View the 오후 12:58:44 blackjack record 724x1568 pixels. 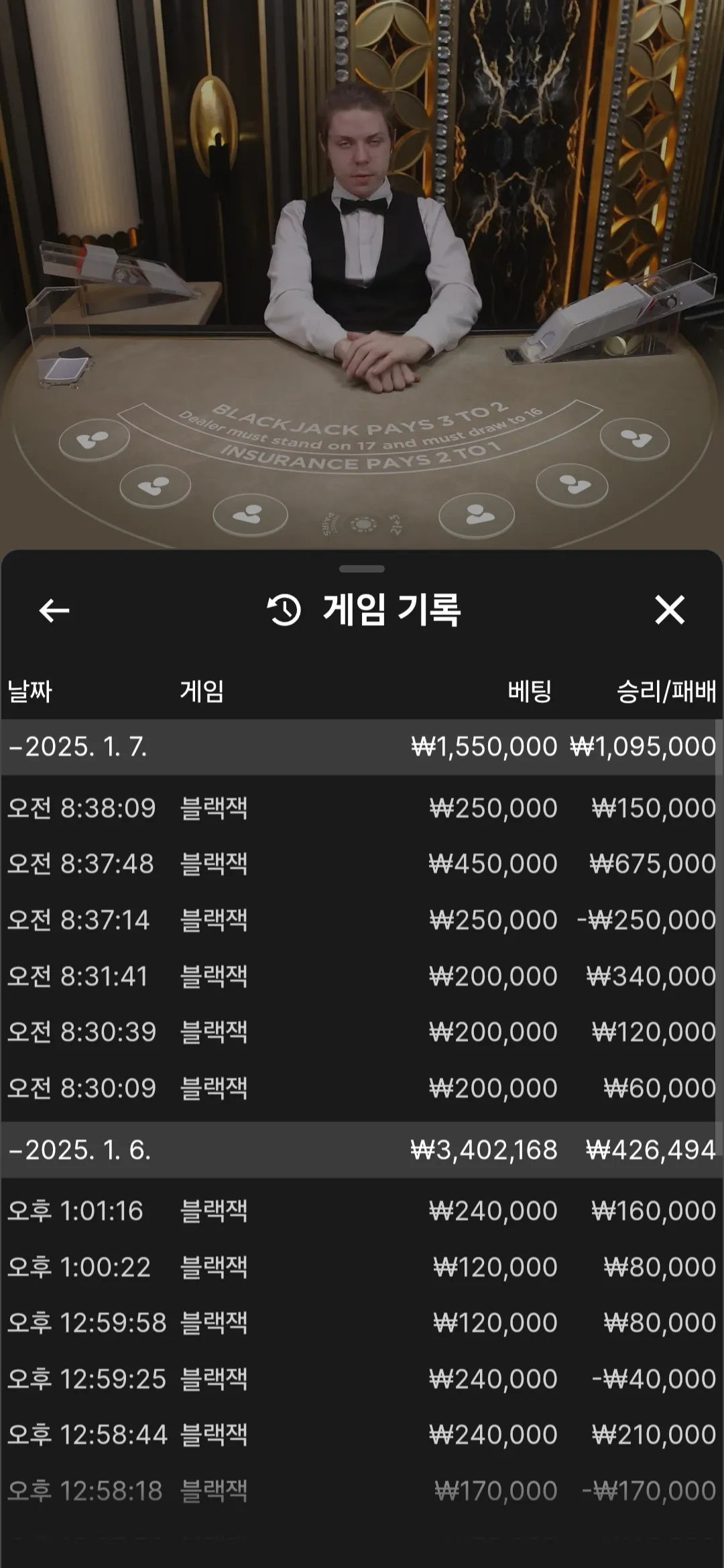tap(362, 1435)
